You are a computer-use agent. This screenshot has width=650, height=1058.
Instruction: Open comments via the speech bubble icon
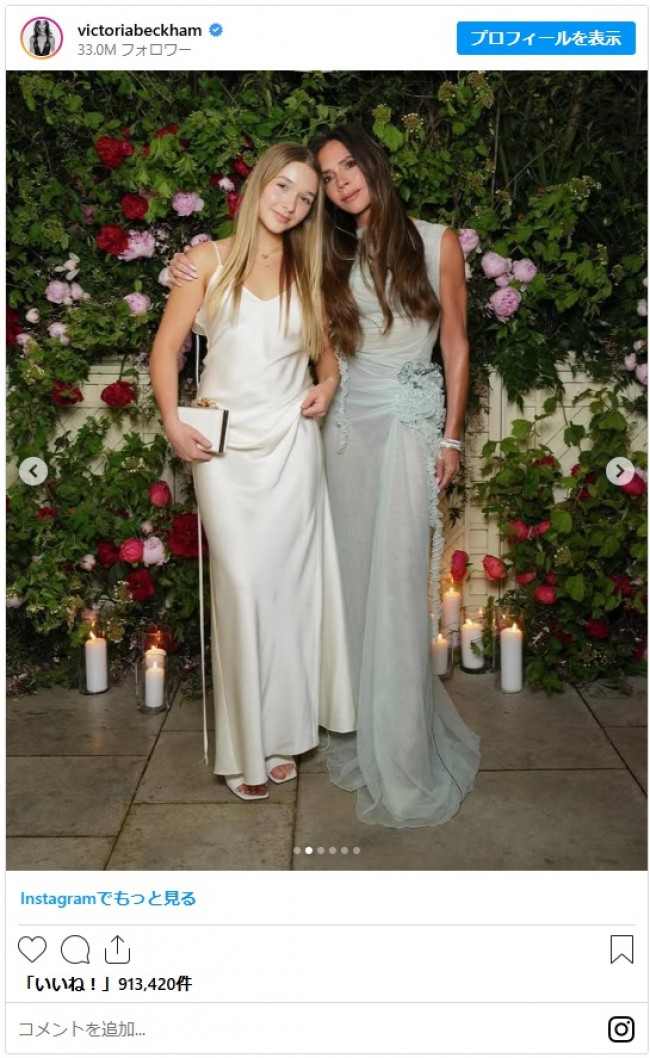coord(75,949)
